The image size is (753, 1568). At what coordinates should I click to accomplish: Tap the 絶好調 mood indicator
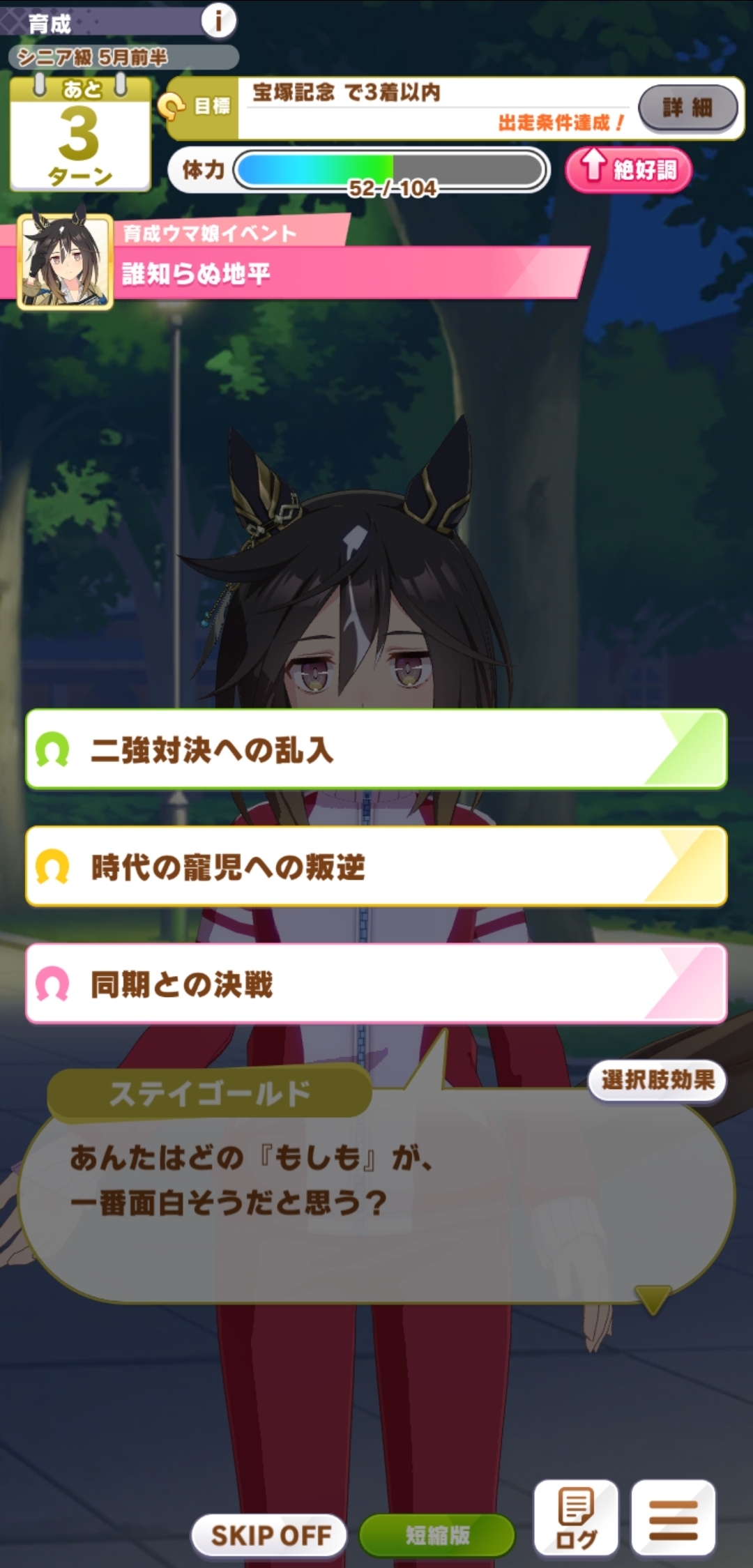(x=629, y=169)
